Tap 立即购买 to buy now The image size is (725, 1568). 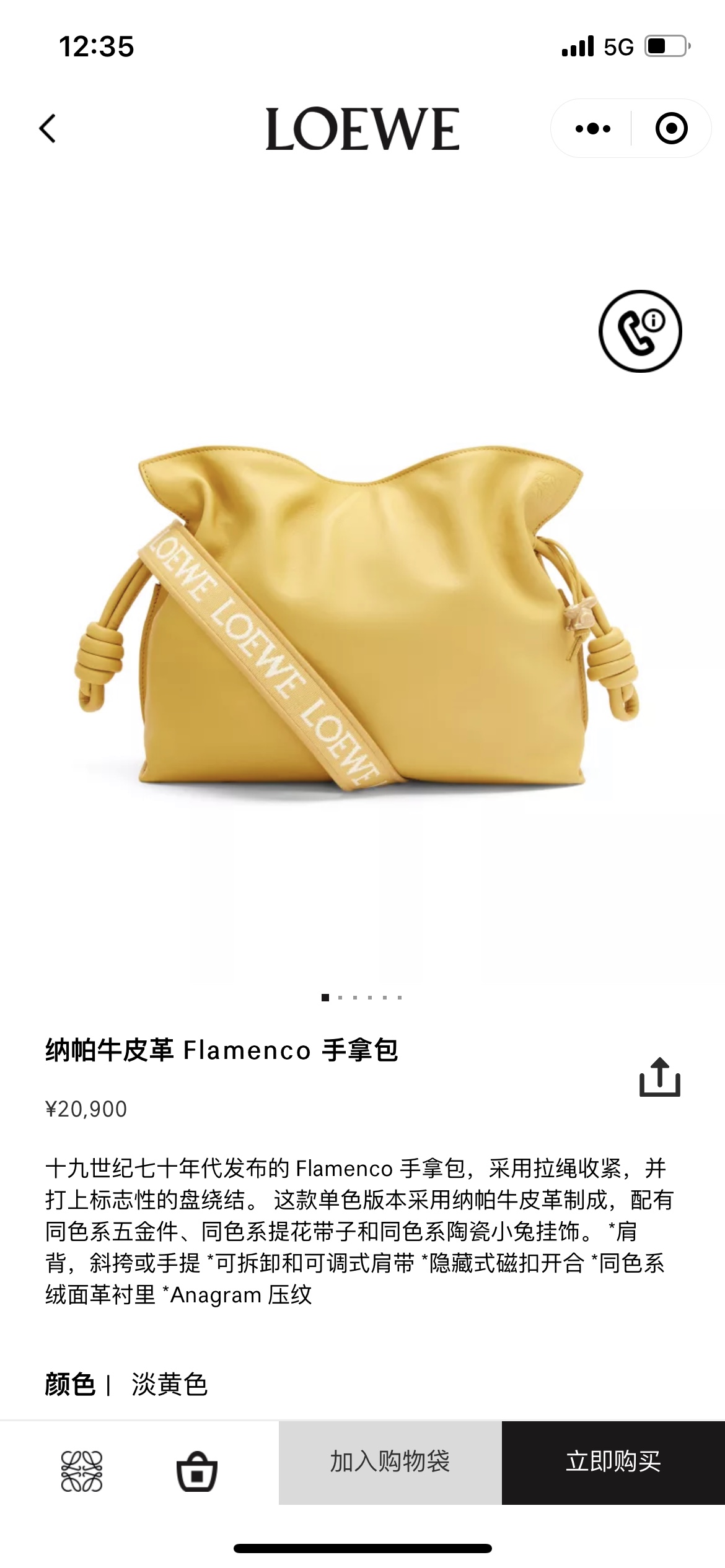tap(613, 1463)
